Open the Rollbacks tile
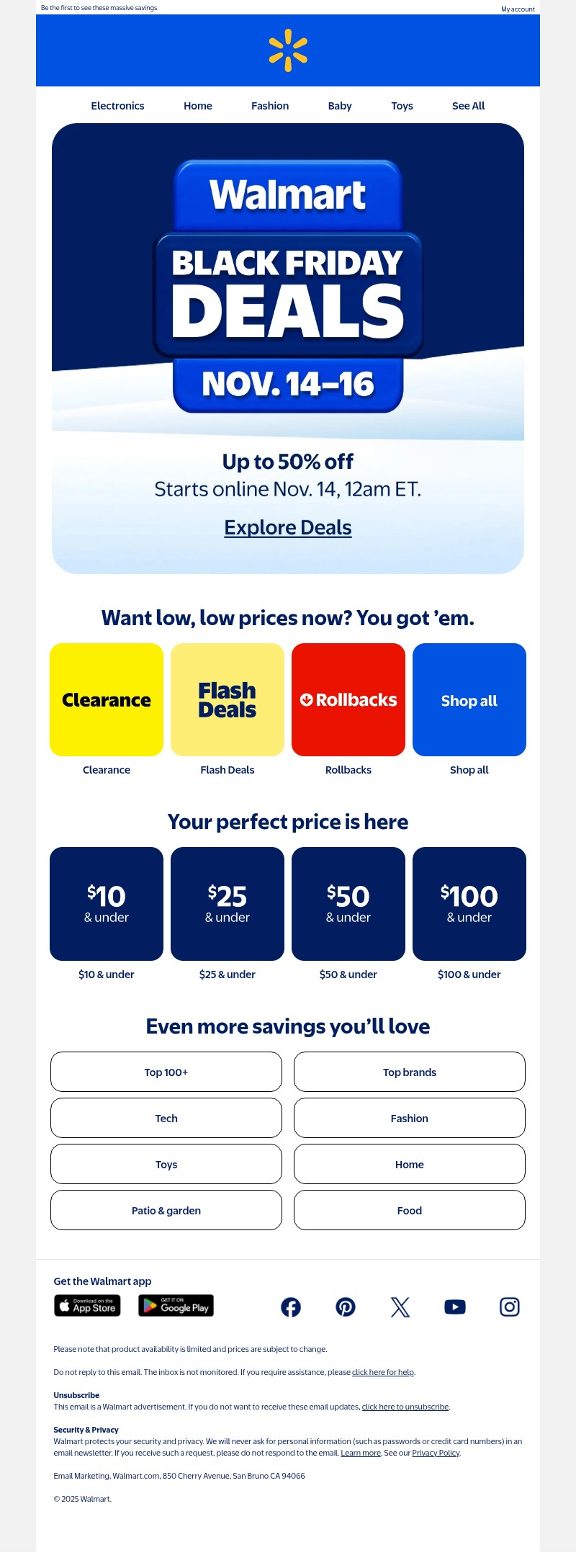Viewport: 576px width, 1568px height. pos(348,699)
